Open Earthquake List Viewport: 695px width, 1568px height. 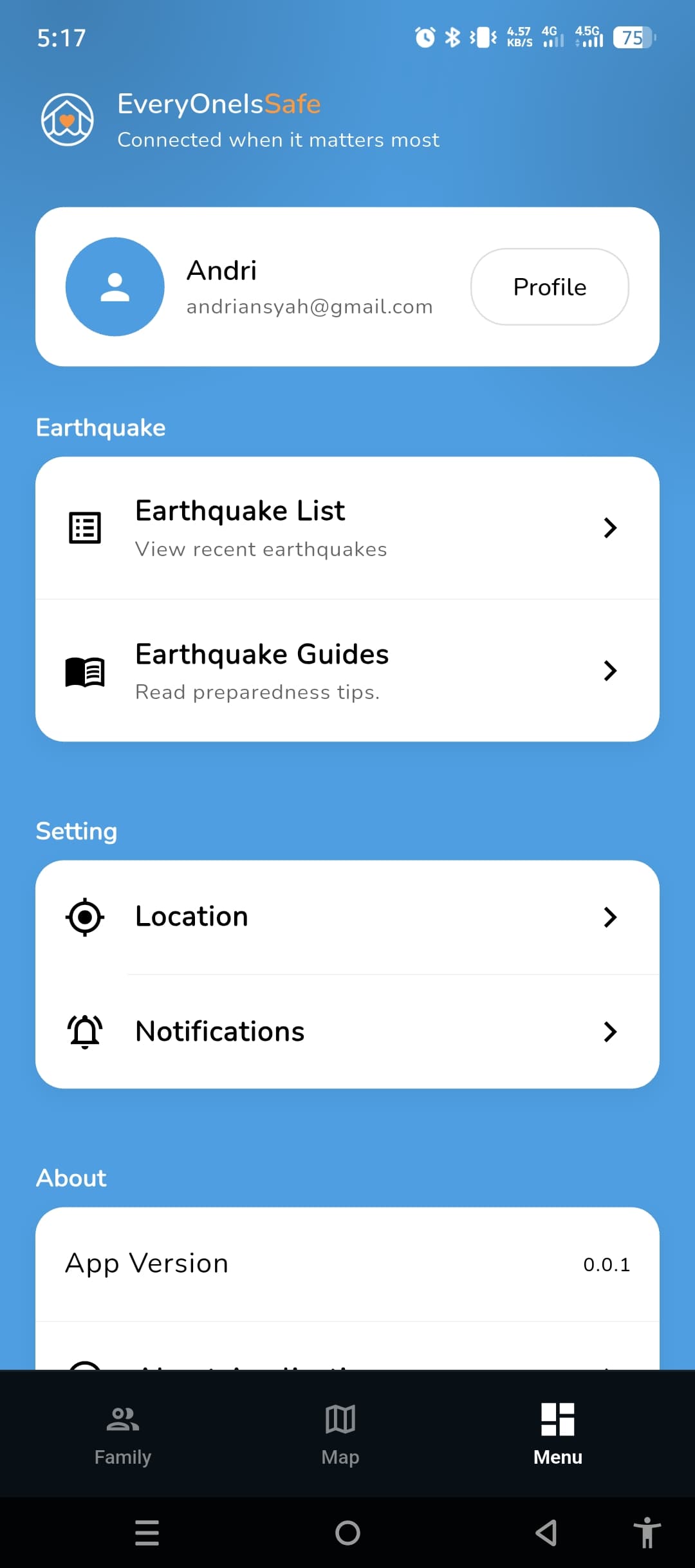click(347, 528)
